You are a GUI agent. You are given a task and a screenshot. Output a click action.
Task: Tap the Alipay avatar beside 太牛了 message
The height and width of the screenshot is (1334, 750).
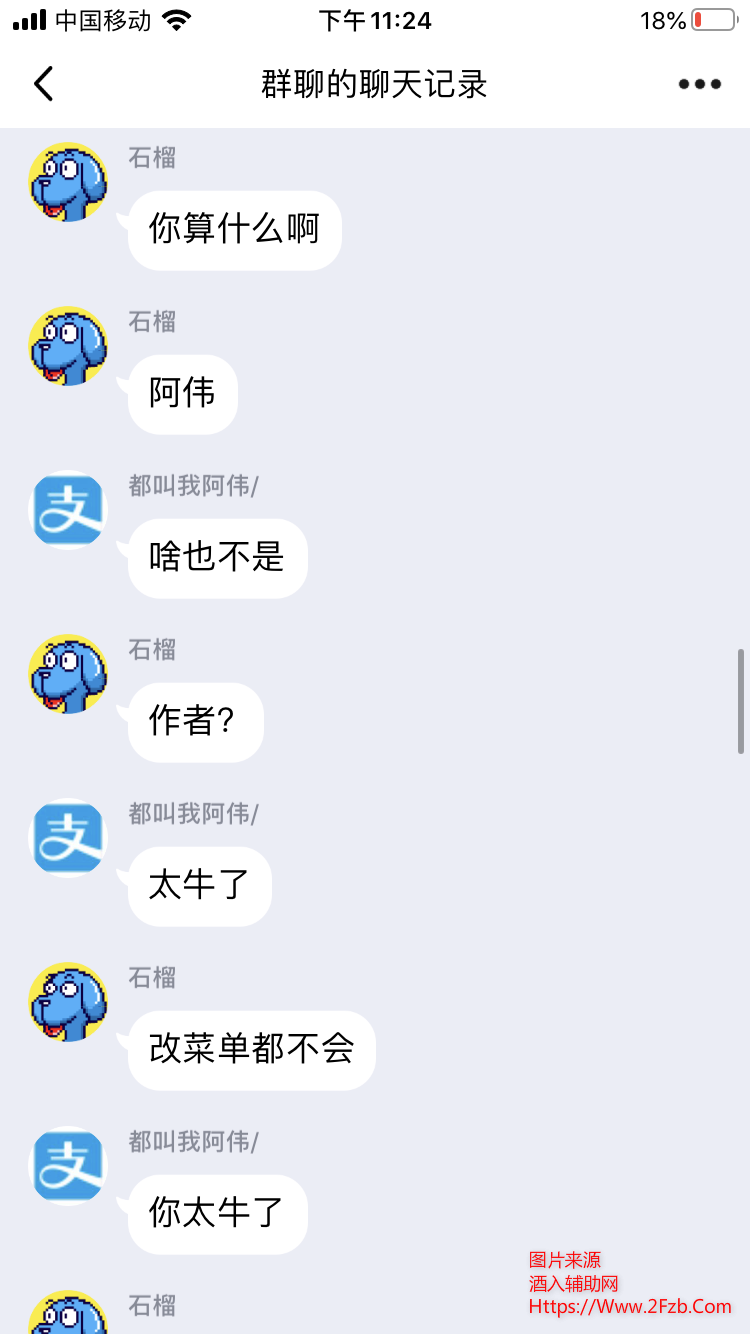point(67,838)
